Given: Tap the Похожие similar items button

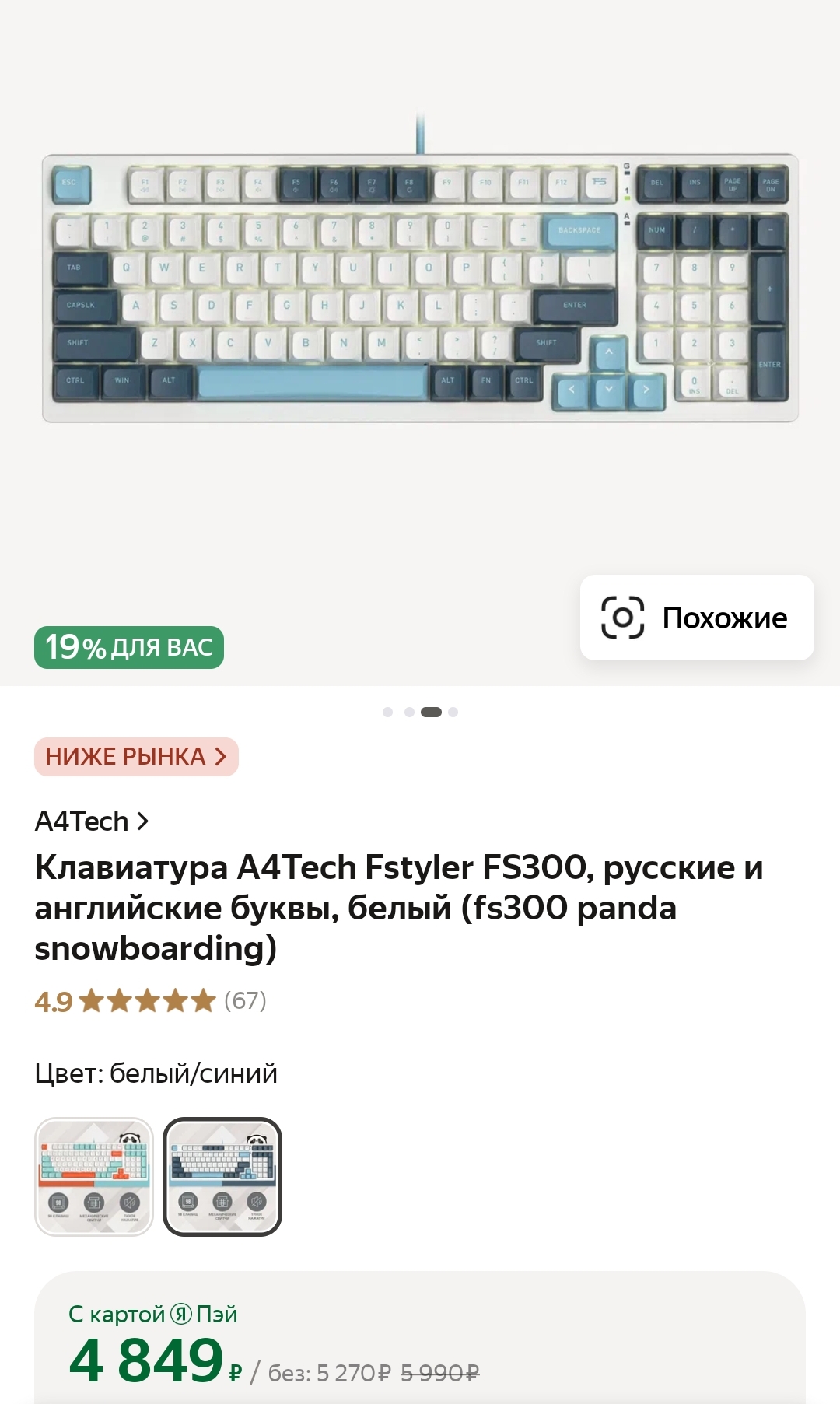Looking at the screenshot, I should [697, 618].
